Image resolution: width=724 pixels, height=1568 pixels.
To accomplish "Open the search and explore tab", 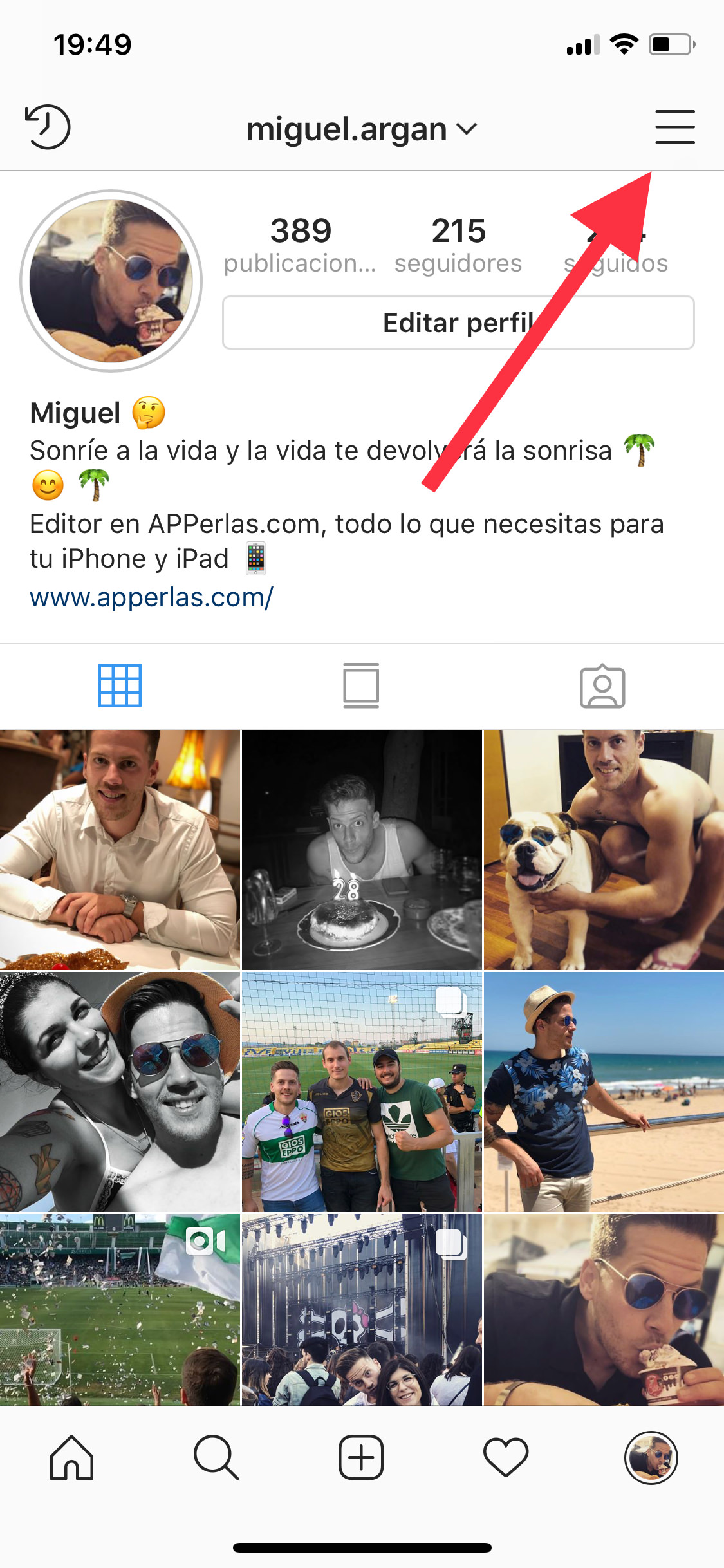I will [216, 1458].
